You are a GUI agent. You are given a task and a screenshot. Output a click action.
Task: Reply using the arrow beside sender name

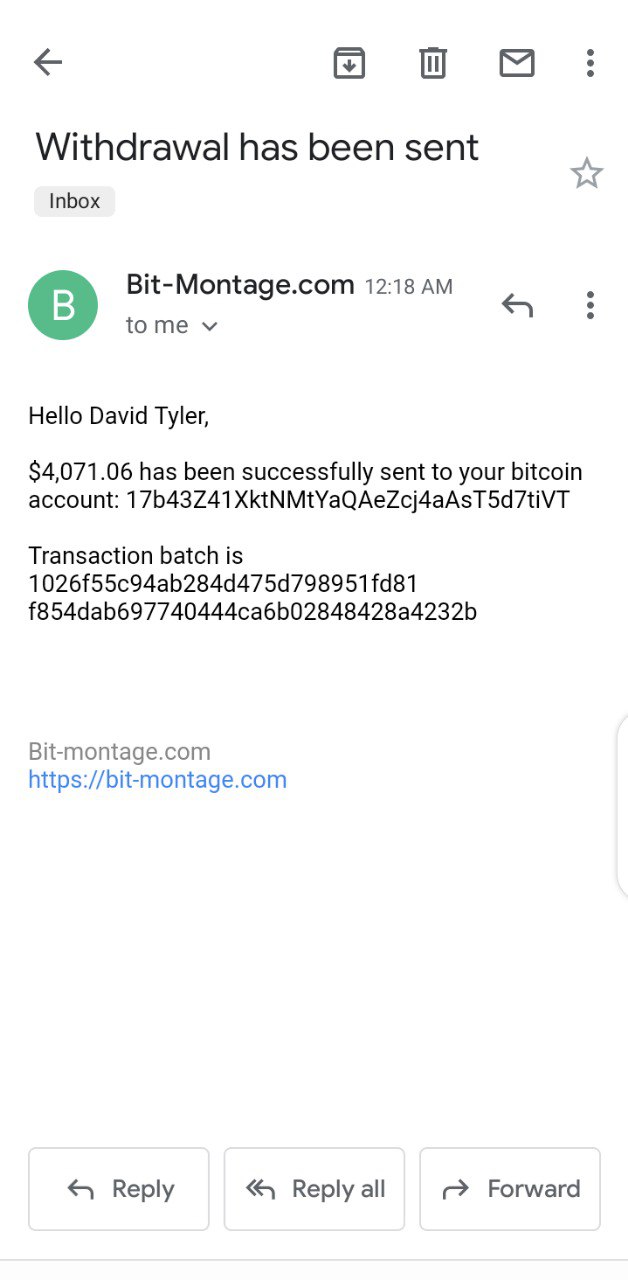tap(517, 305)
